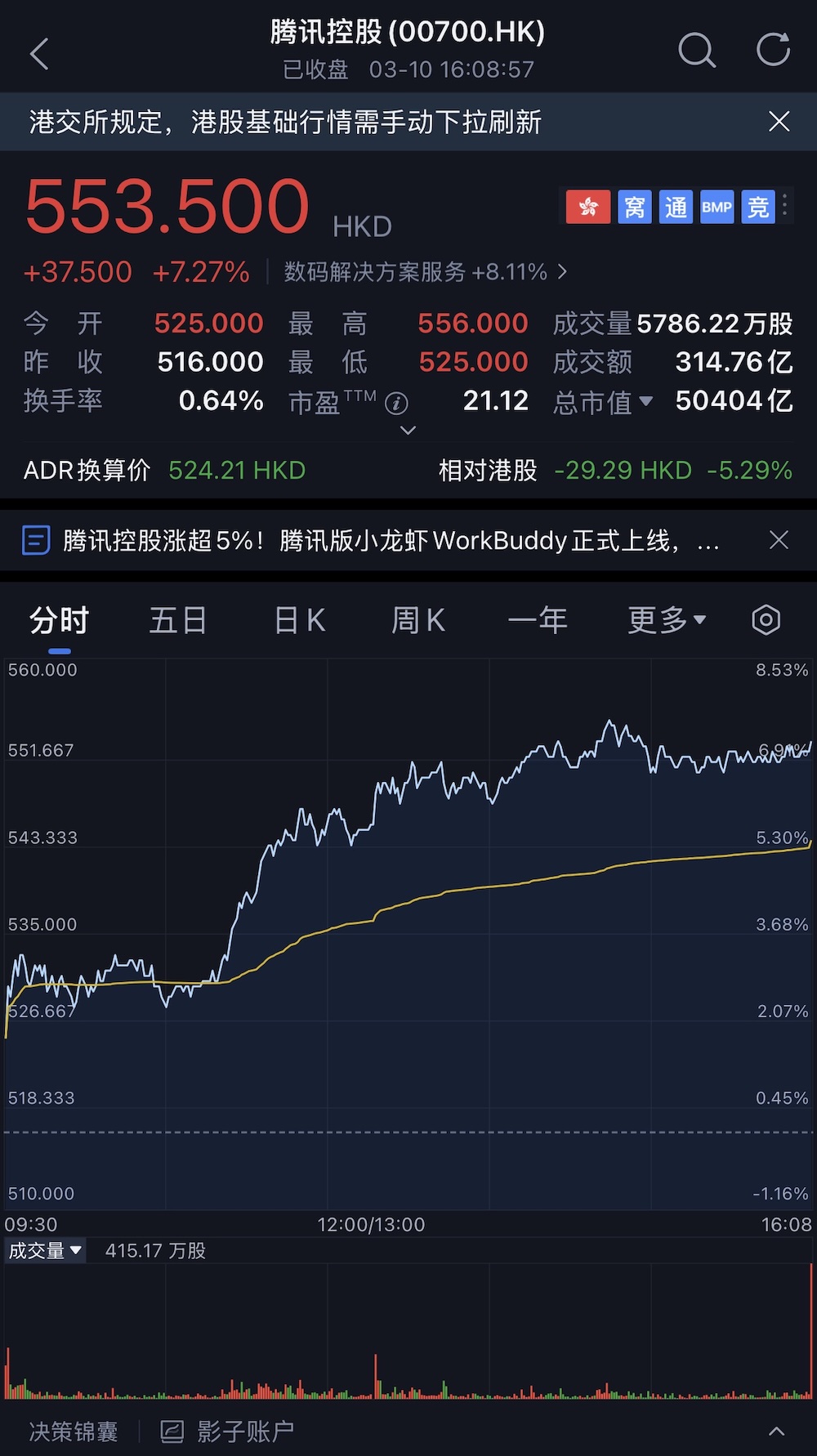This screenshot has width=817, height=1456.
Task: Dismiss the 港交所规定 notice banner
Action: point(779,121)
